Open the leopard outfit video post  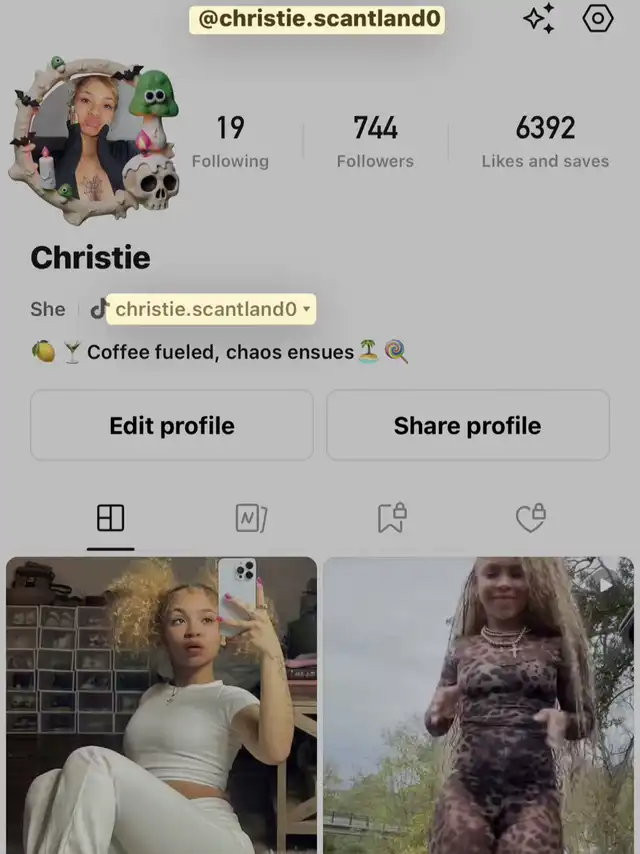point(478,705)
